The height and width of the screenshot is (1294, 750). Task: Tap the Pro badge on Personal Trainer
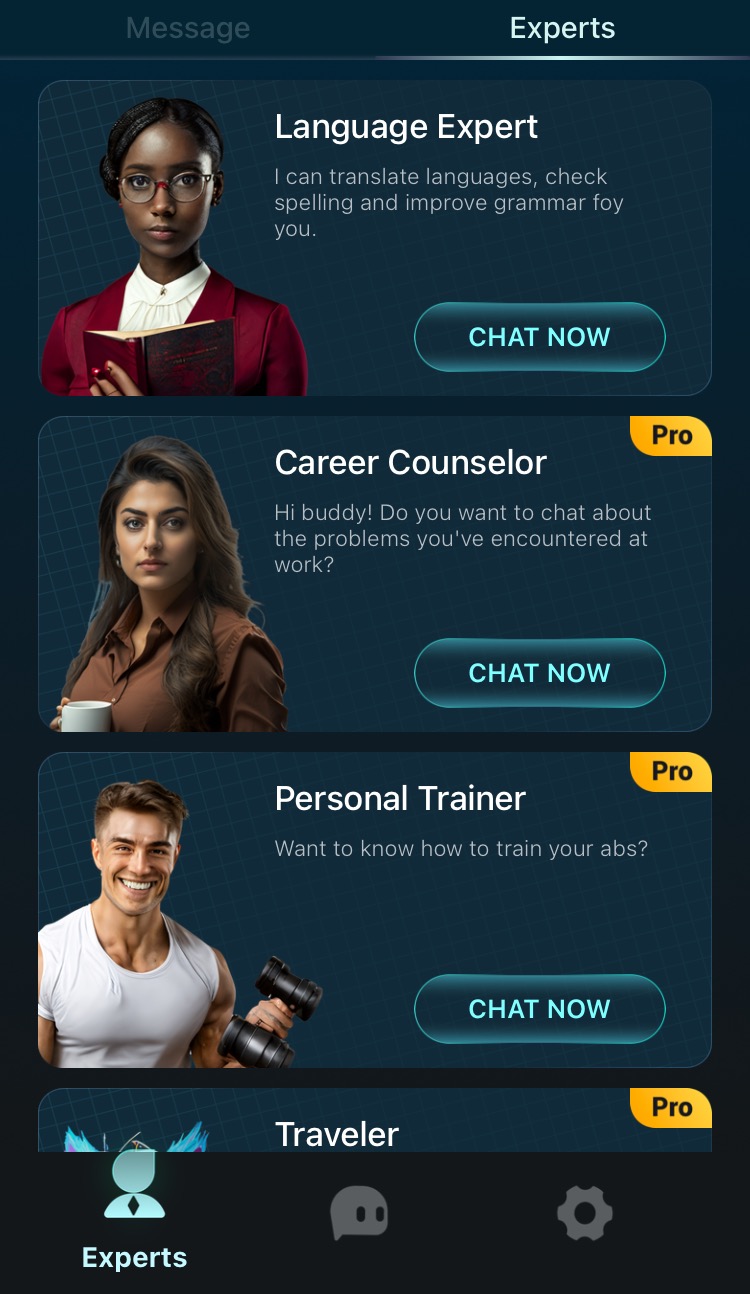click(671, 772)
